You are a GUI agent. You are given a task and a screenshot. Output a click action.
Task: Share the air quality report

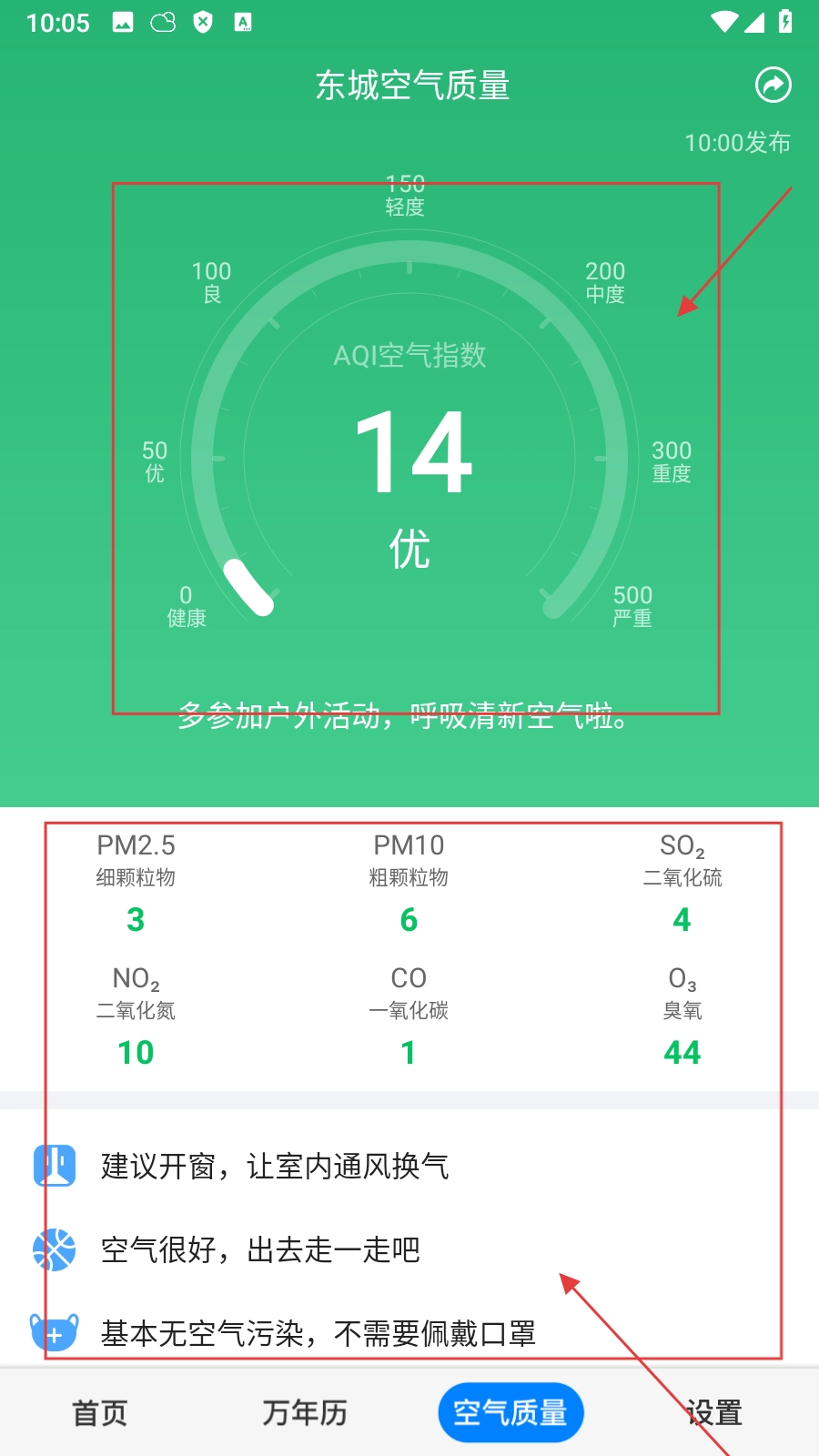tap(773, 86)
